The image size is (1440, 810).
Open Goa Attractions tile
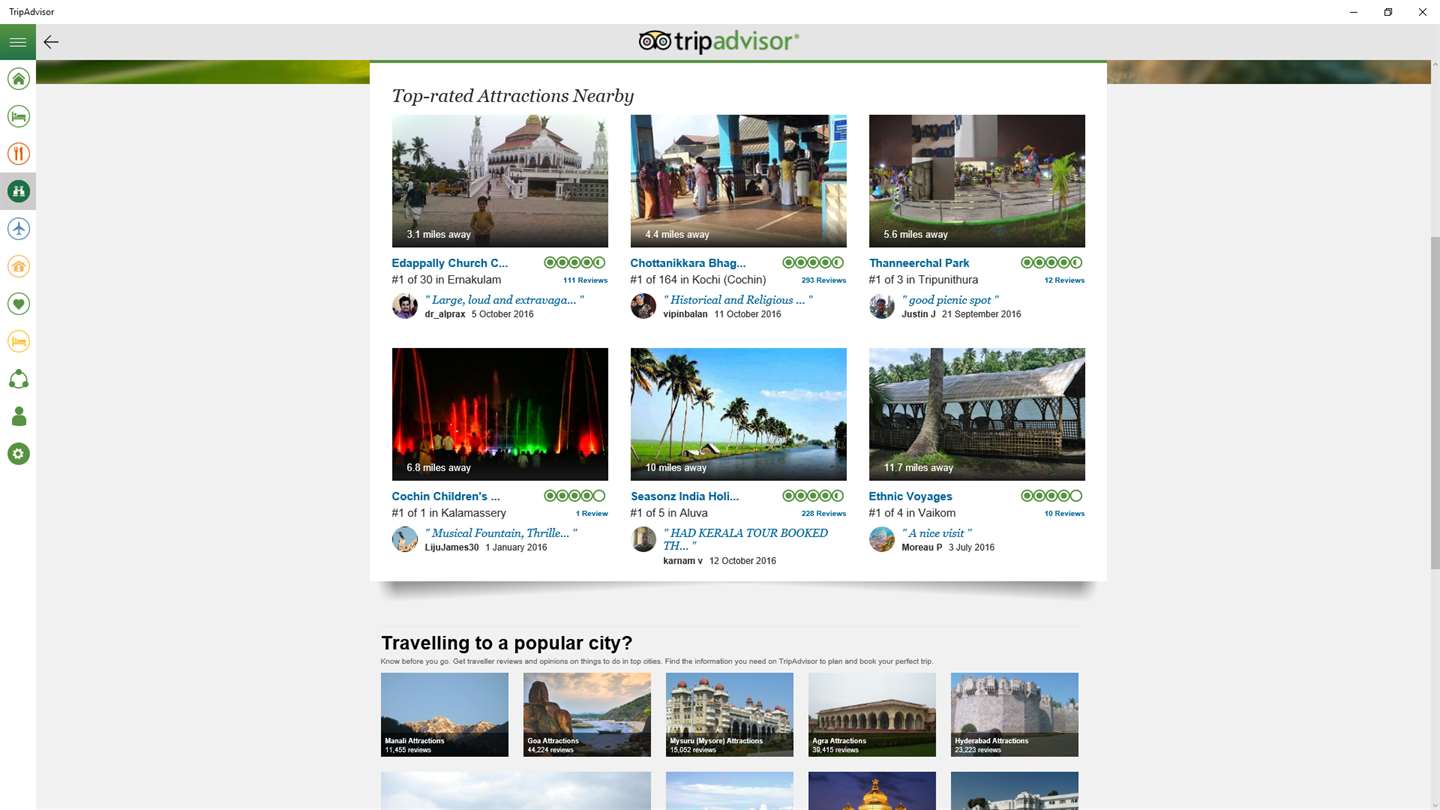(587, 714)
